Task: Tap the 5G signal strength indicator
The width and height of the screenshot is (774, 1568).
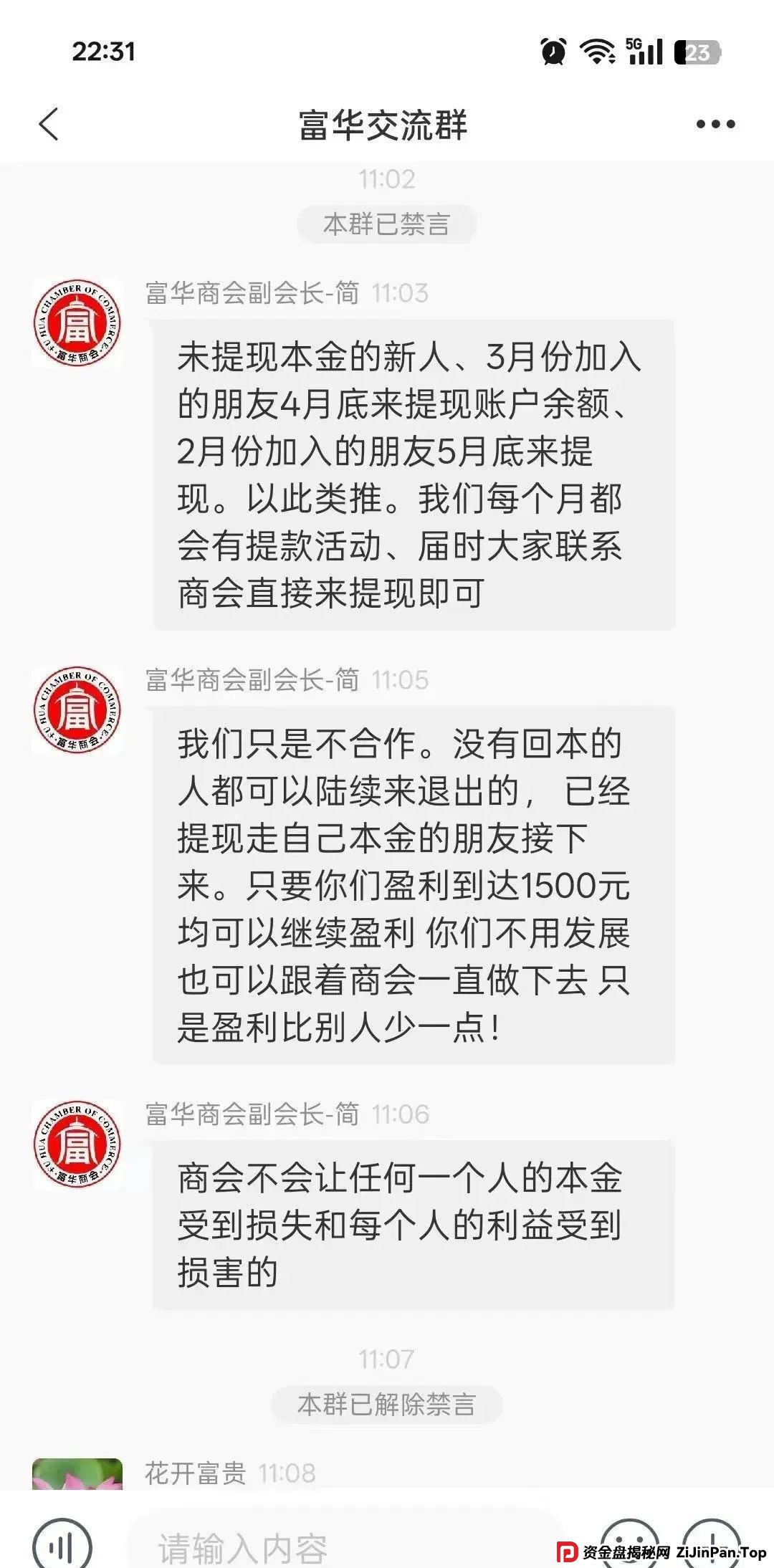Action: [x=644, y=51]
